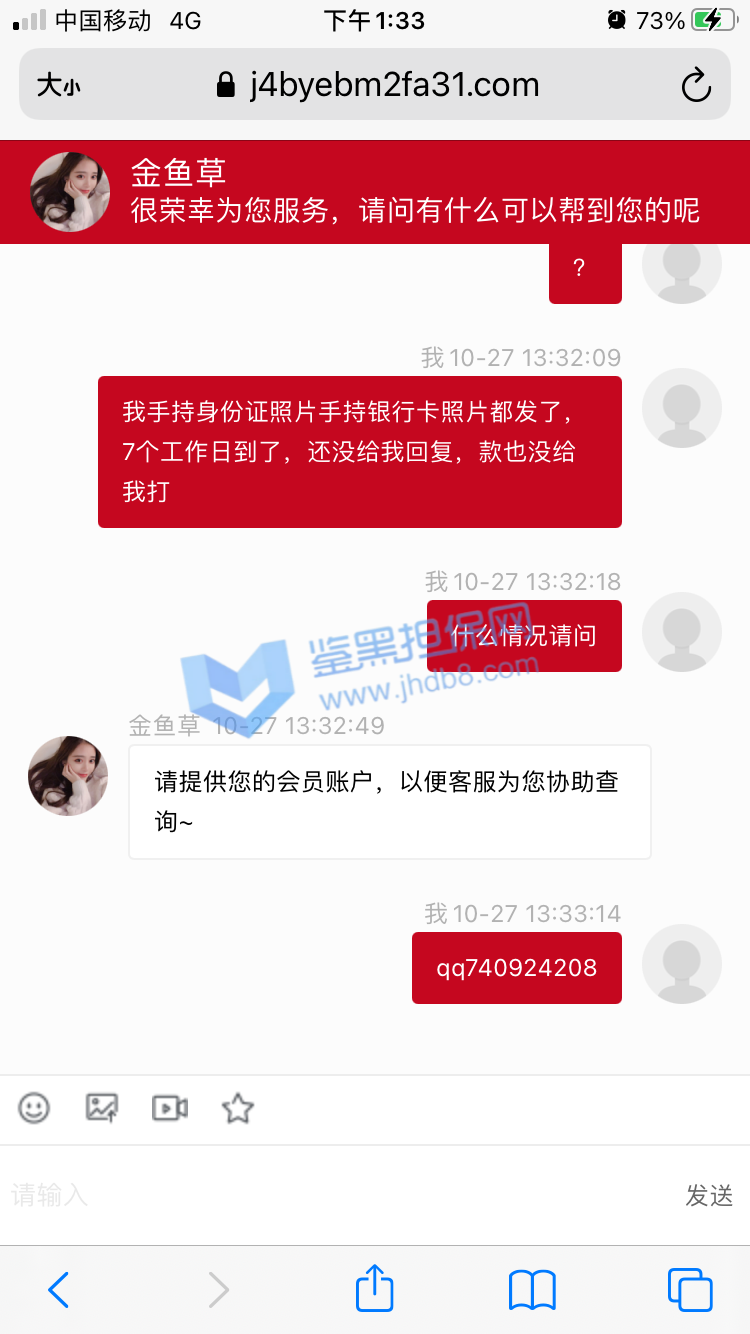Show all open Safari tabs

point(690,1290)
